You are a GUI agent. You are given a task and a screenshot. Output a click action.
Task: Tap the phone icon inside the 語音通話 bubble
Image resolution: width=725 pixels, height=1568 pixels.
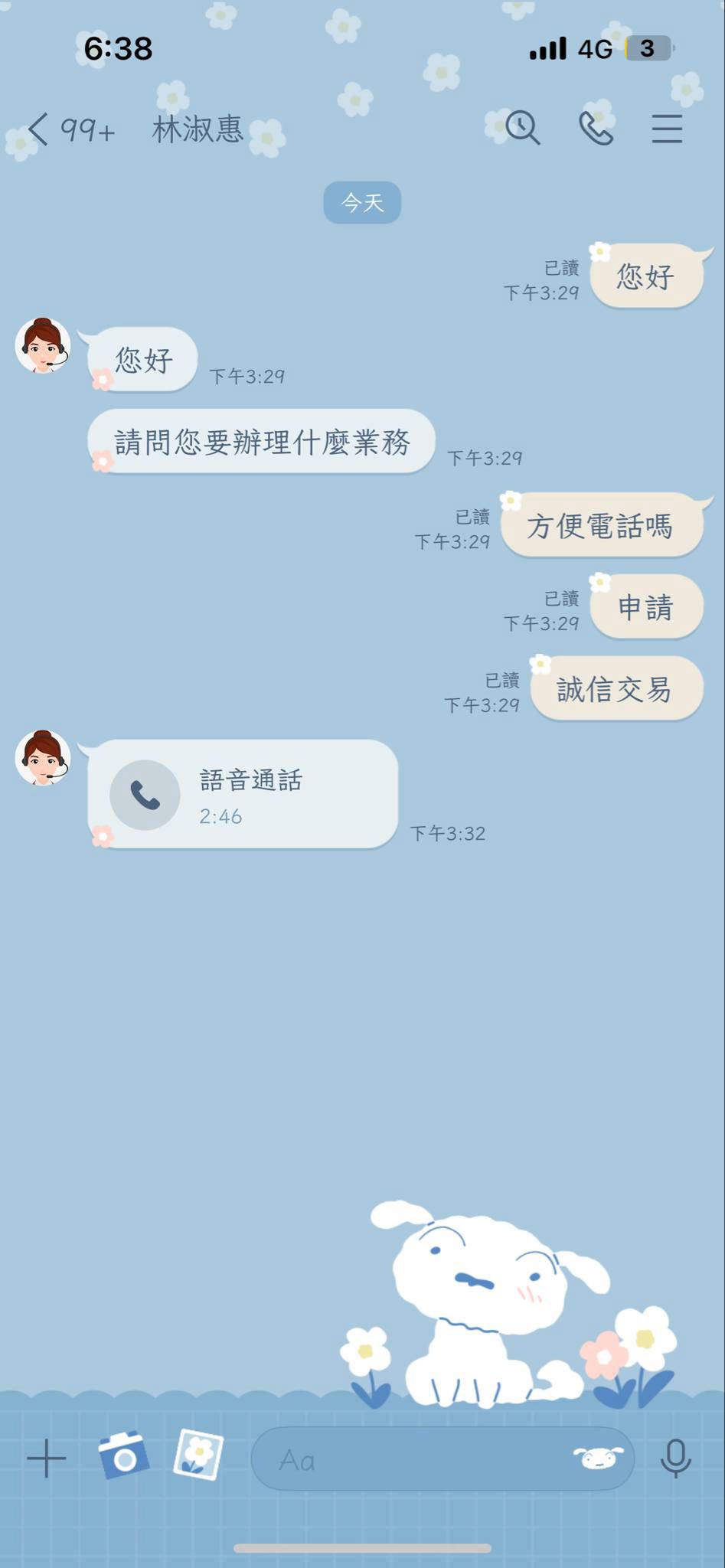145,795
